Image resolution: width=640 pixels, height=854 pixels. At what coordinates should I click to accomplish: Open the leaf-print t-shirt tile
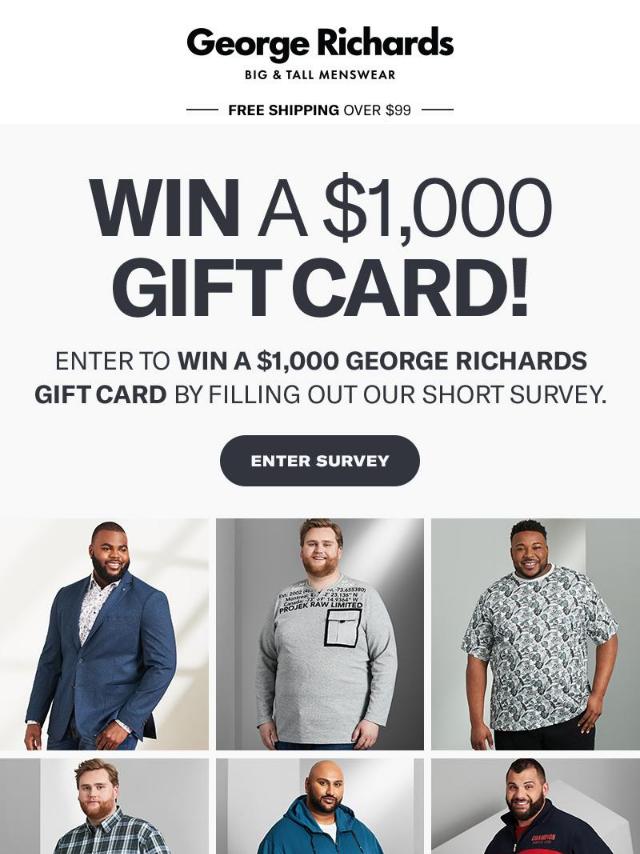[535, 634]
